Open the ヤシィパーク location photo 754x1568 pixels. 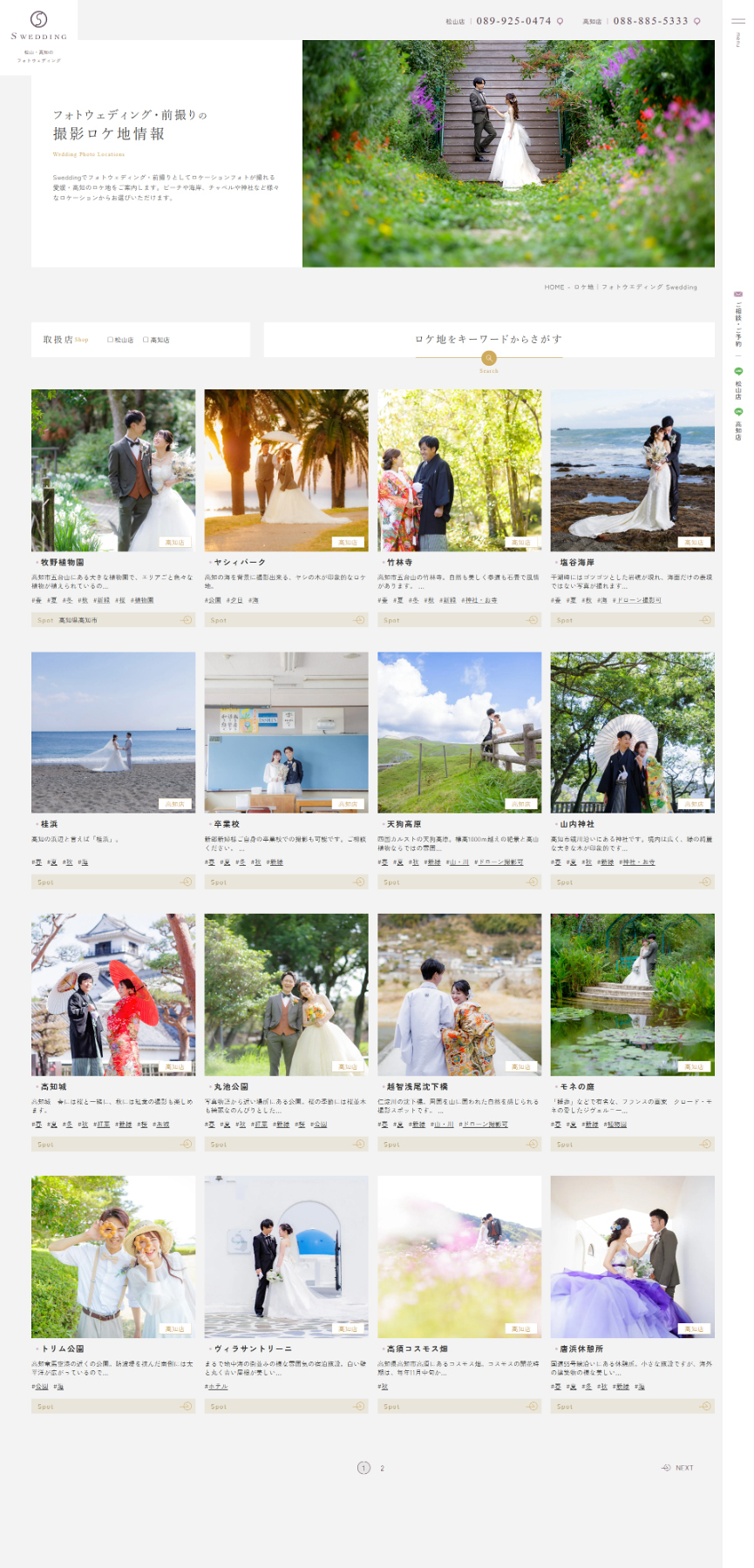pos(286,470)
